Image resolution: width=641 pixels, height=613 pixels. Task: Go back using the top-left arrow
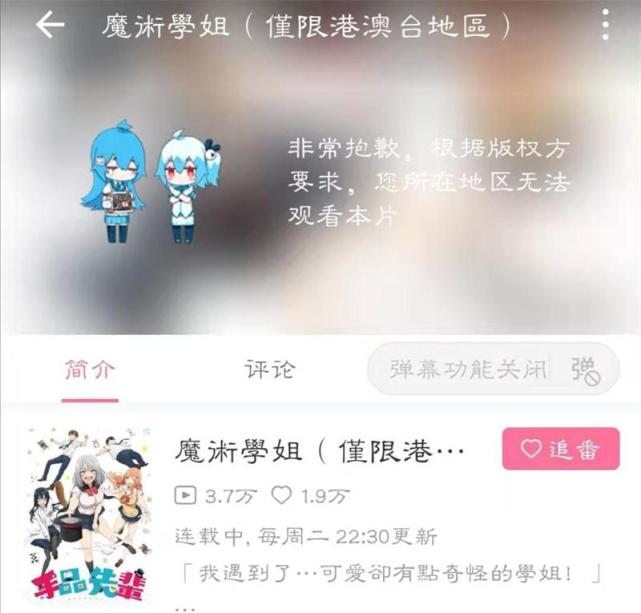click(x=49, y=26)
